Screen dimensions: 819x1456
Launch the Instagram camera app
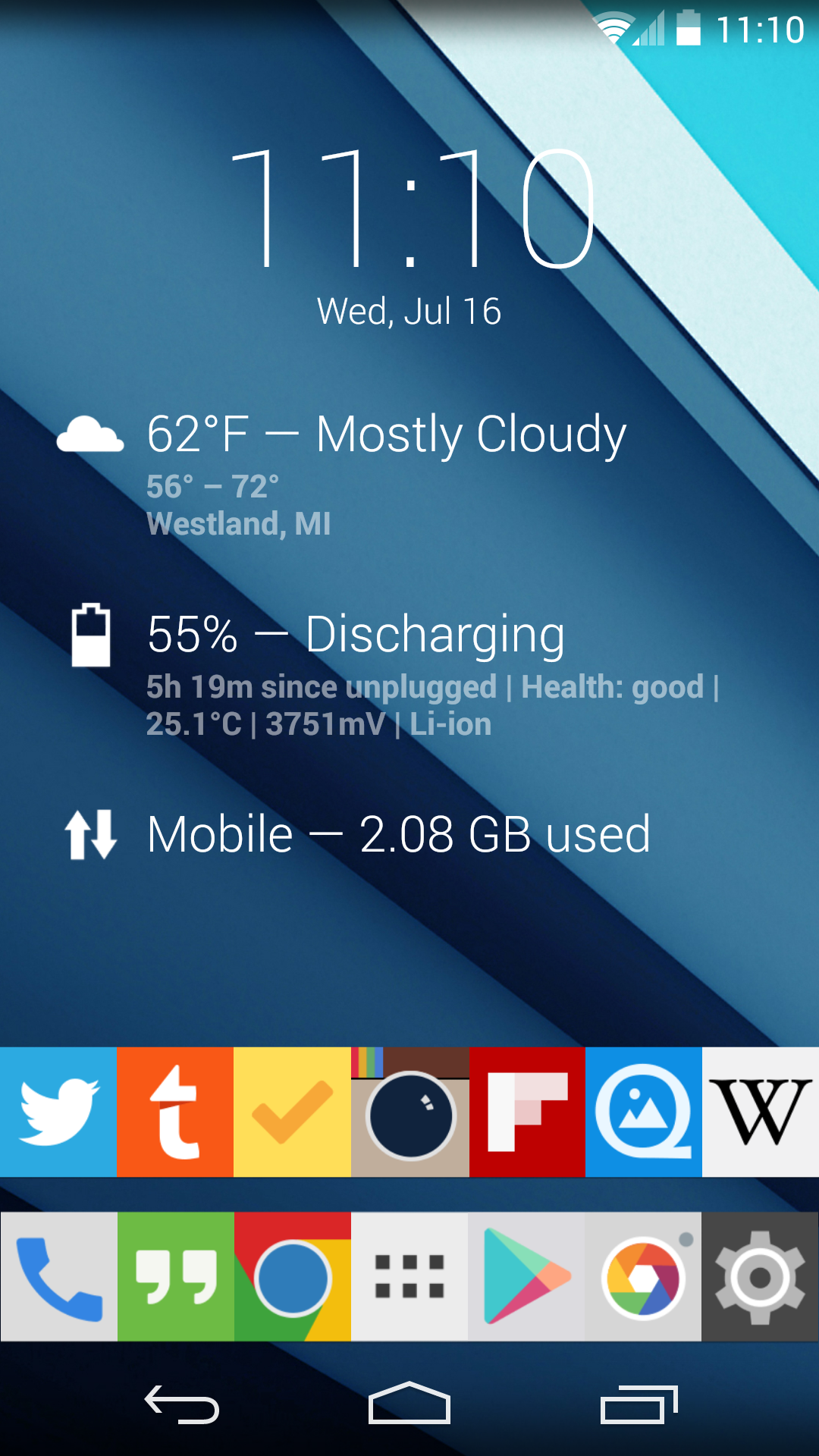(409, 1112)
